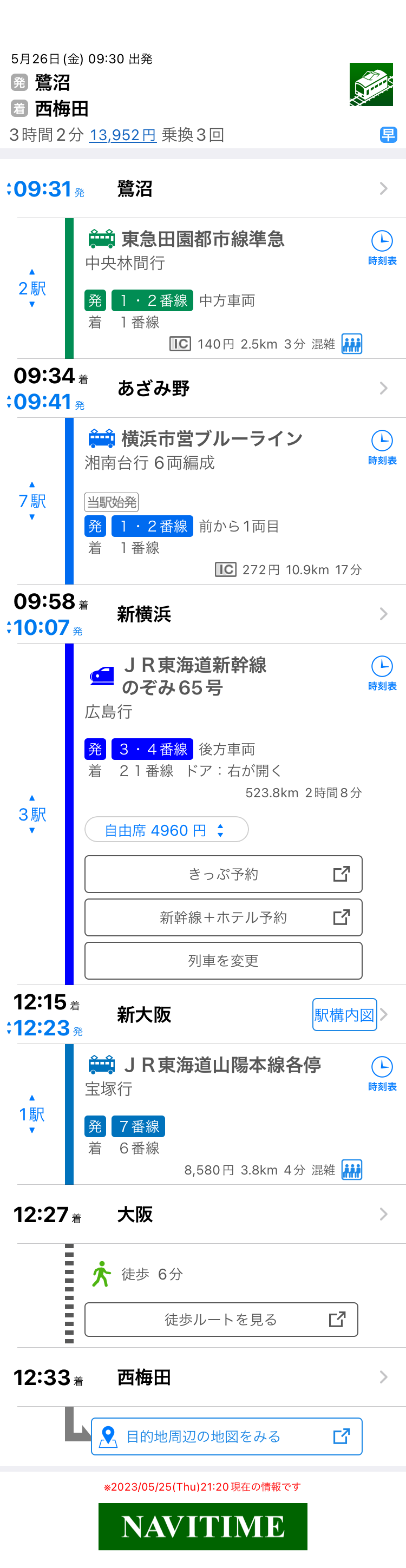View timetable for 東急田園都市線準急
Viewport: 406px width, 1568px height.
(x=382, y=246)
